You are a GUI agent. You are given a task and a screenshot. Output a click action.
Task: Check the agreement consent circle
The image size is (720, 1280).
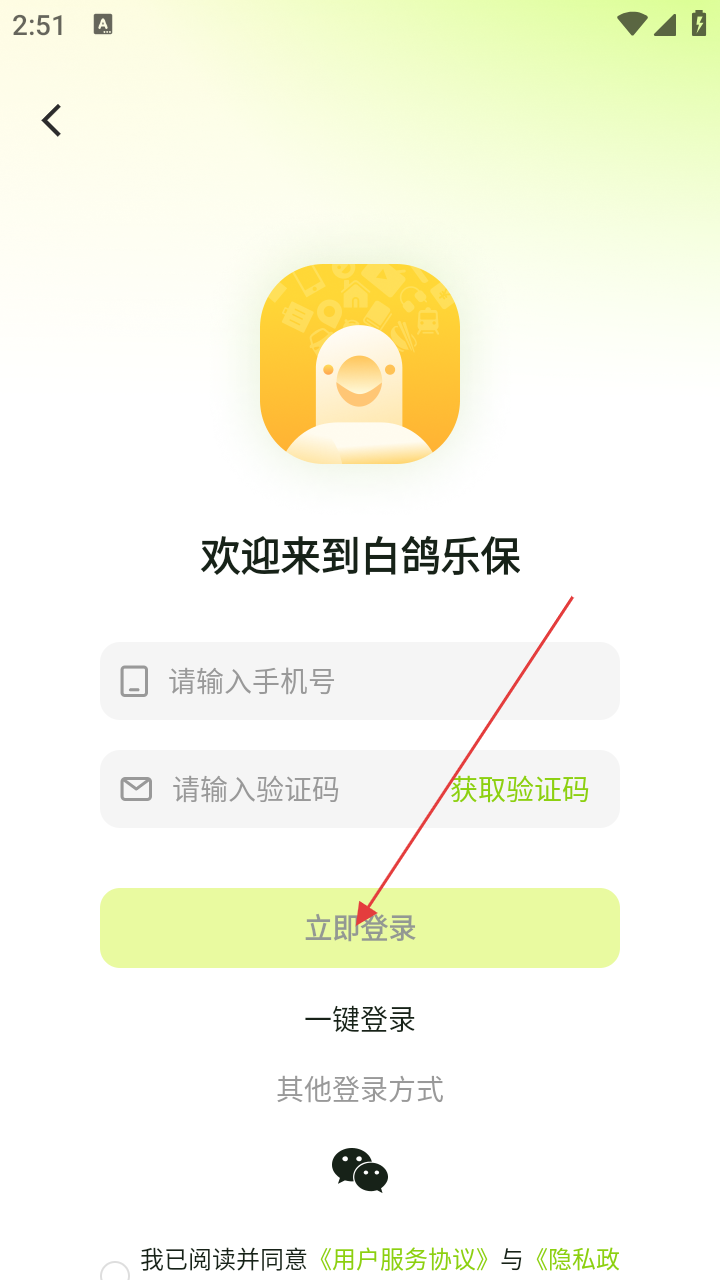click(115, 1271)
